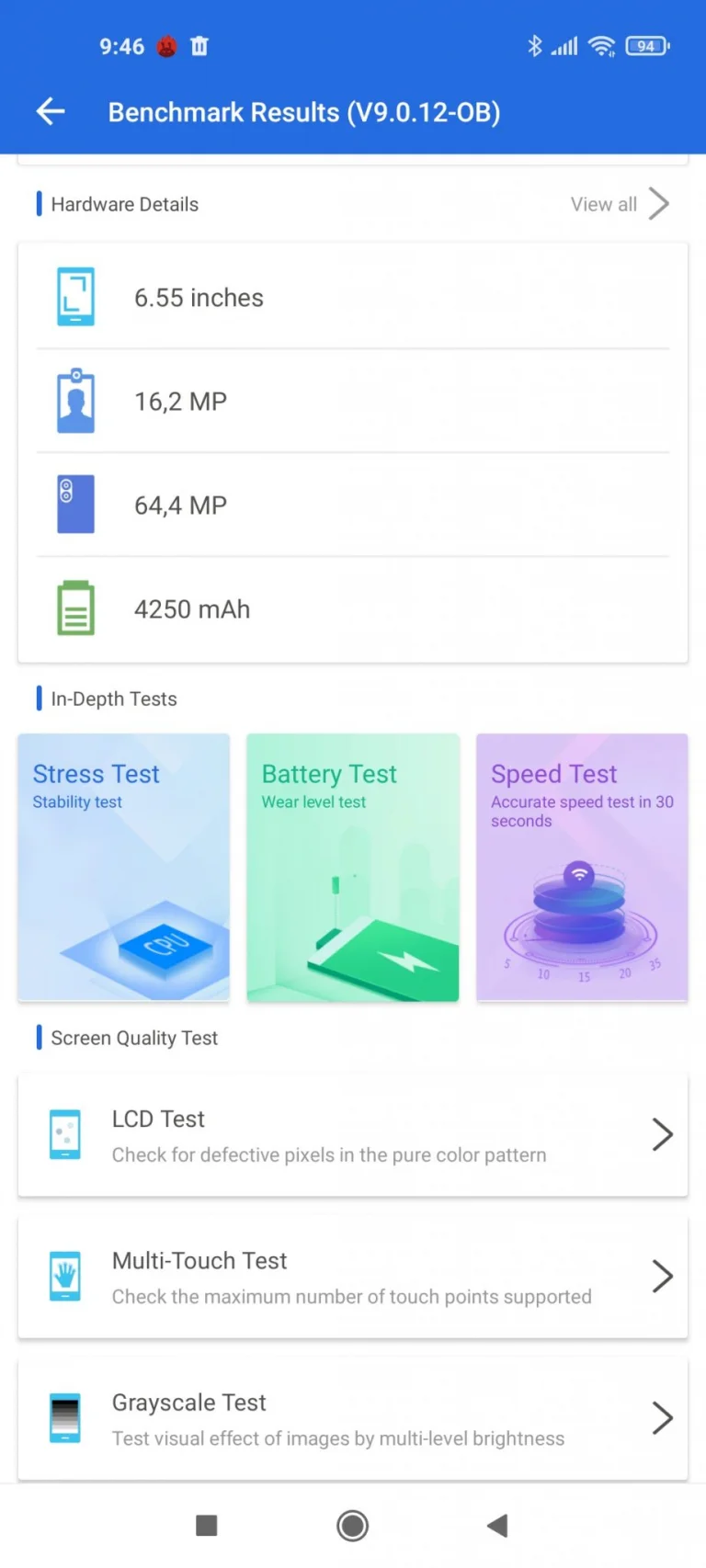706x1568 pixels.
Task: Tap the front camera 16,2 MP icon
Action: (x=75, y=400)
